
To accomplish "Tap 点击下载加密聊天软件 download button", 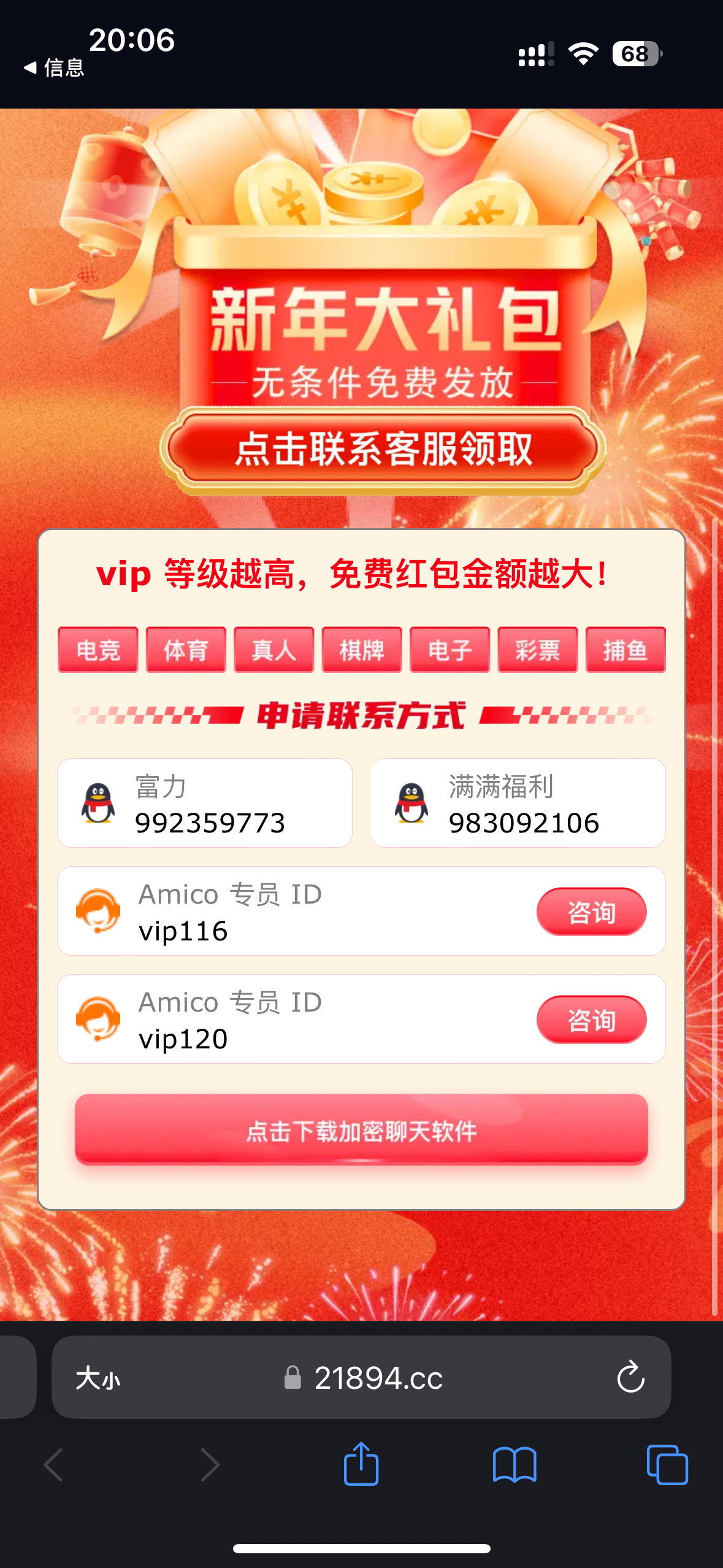I will pyautogui.click(x=361, y=1130).
